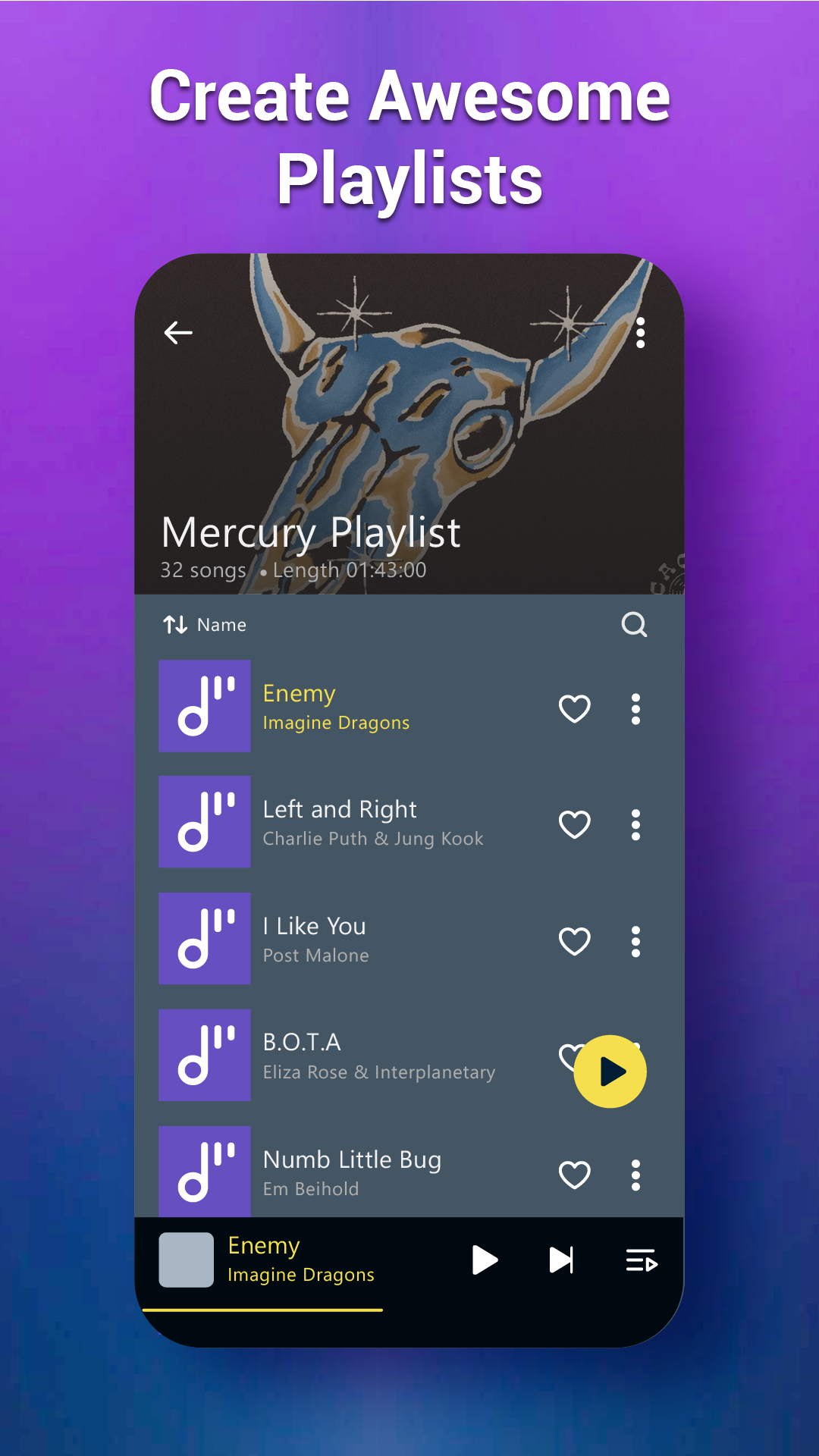This screenshot has width=819, height=1456.
Task: Expand options for B.O.T.A
Action: tap(635, 1056)
